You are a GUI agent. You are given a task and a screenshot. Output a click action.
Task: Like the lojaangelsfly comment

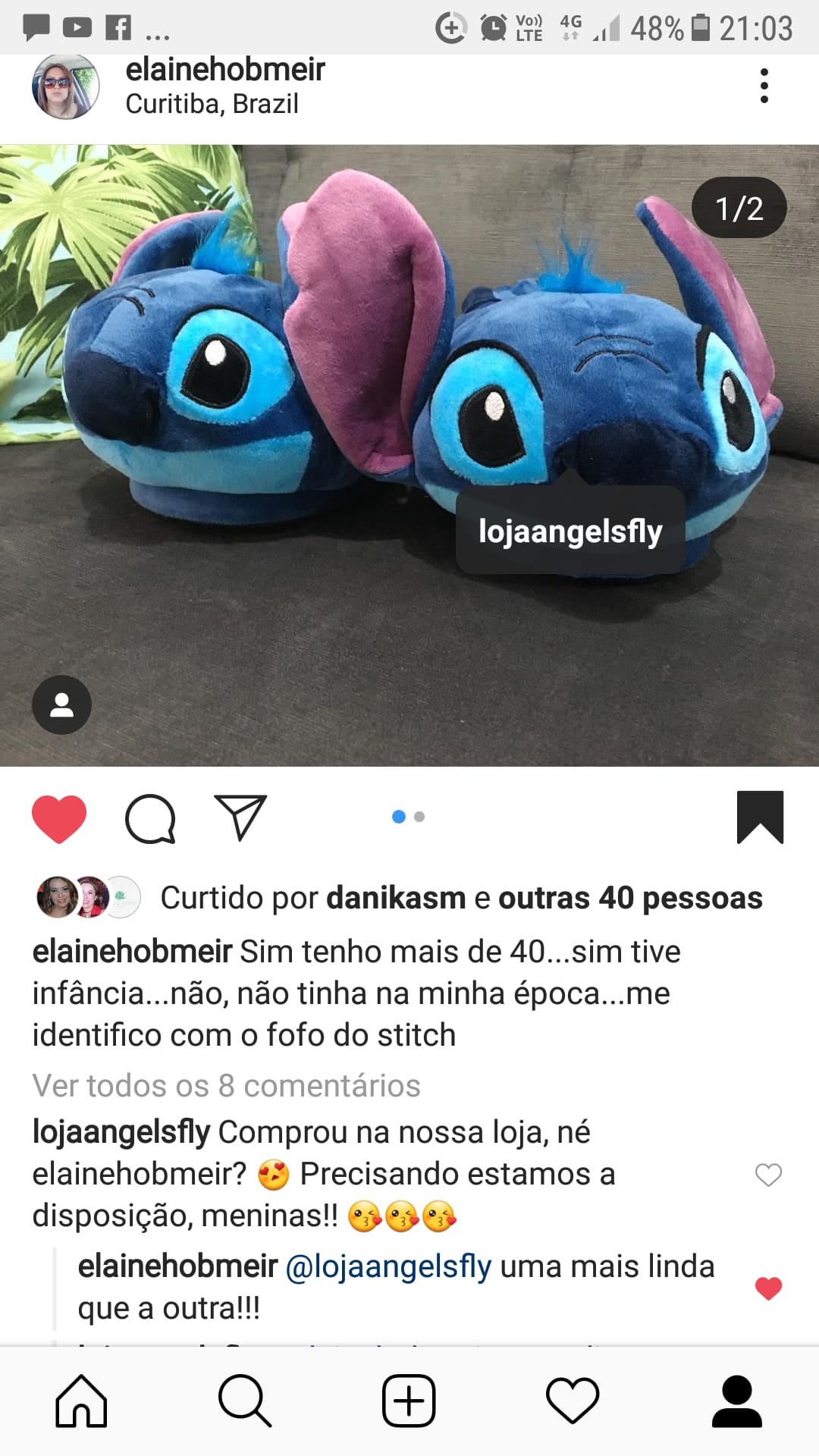point(768,1175)
